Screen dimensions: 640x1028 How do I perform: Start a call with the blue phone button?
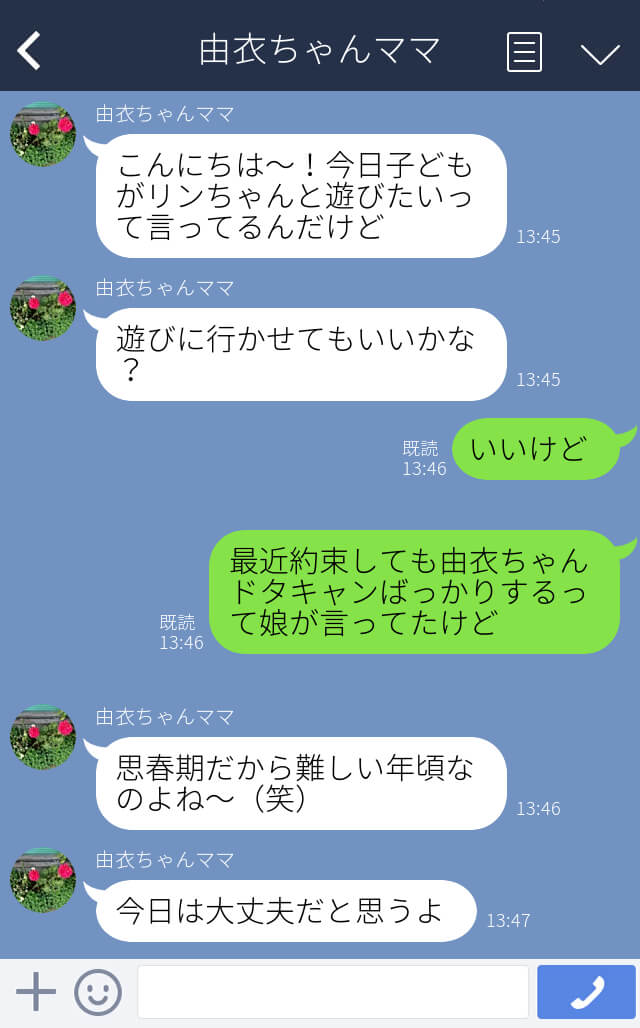click(x=586, y=992)
